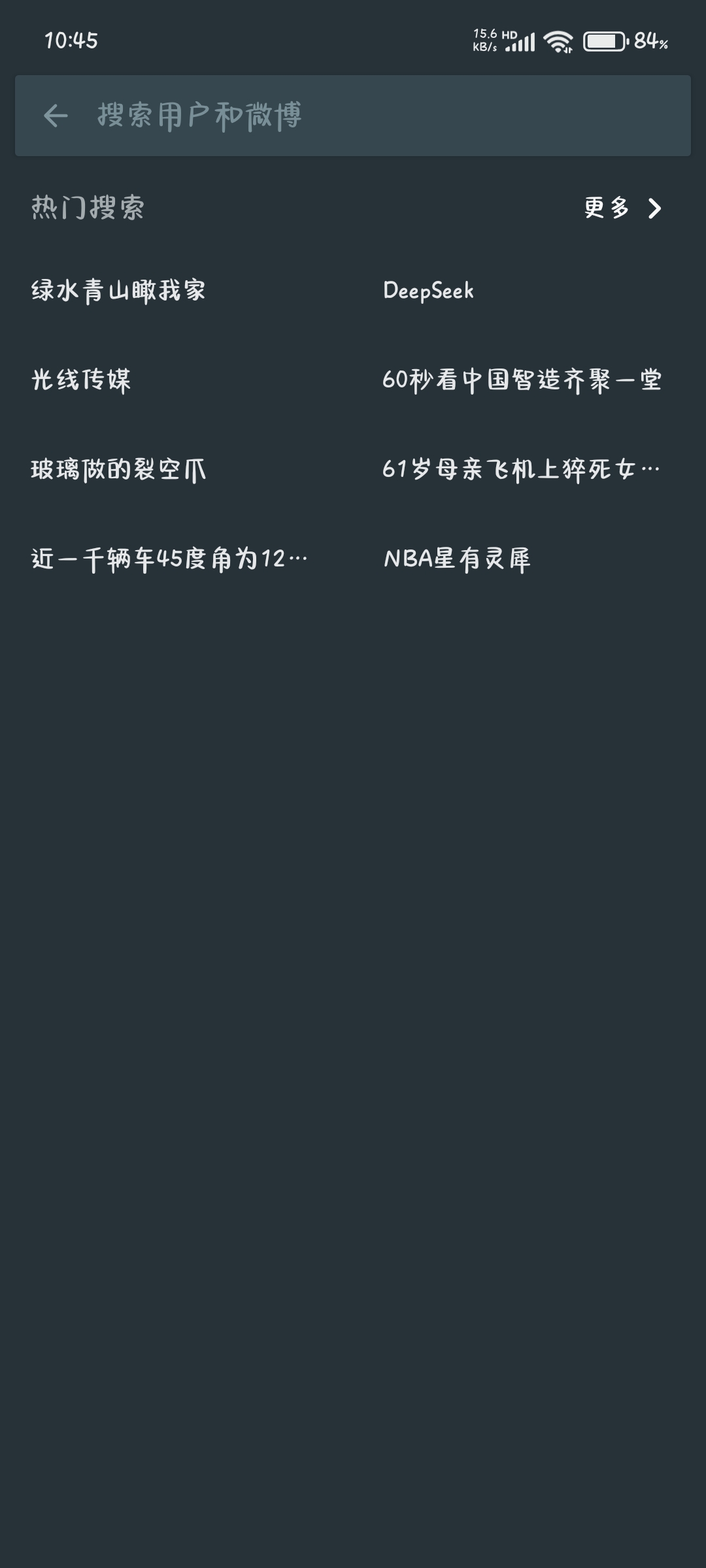
Task: Open the 热门搜索 section header
Action: click(87, 208)
